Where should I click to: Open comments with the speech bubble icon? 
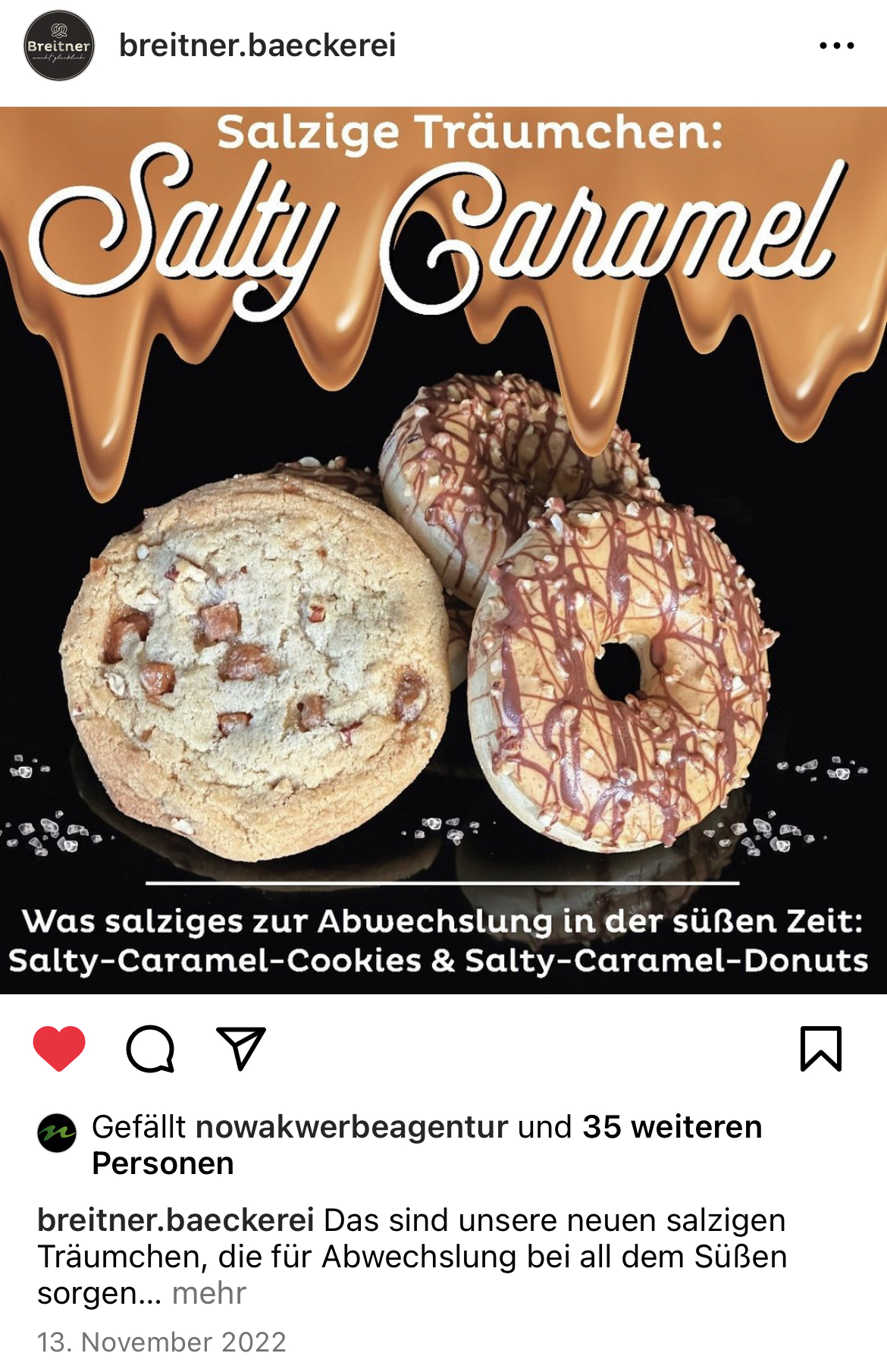click(x=150, y=1048)
